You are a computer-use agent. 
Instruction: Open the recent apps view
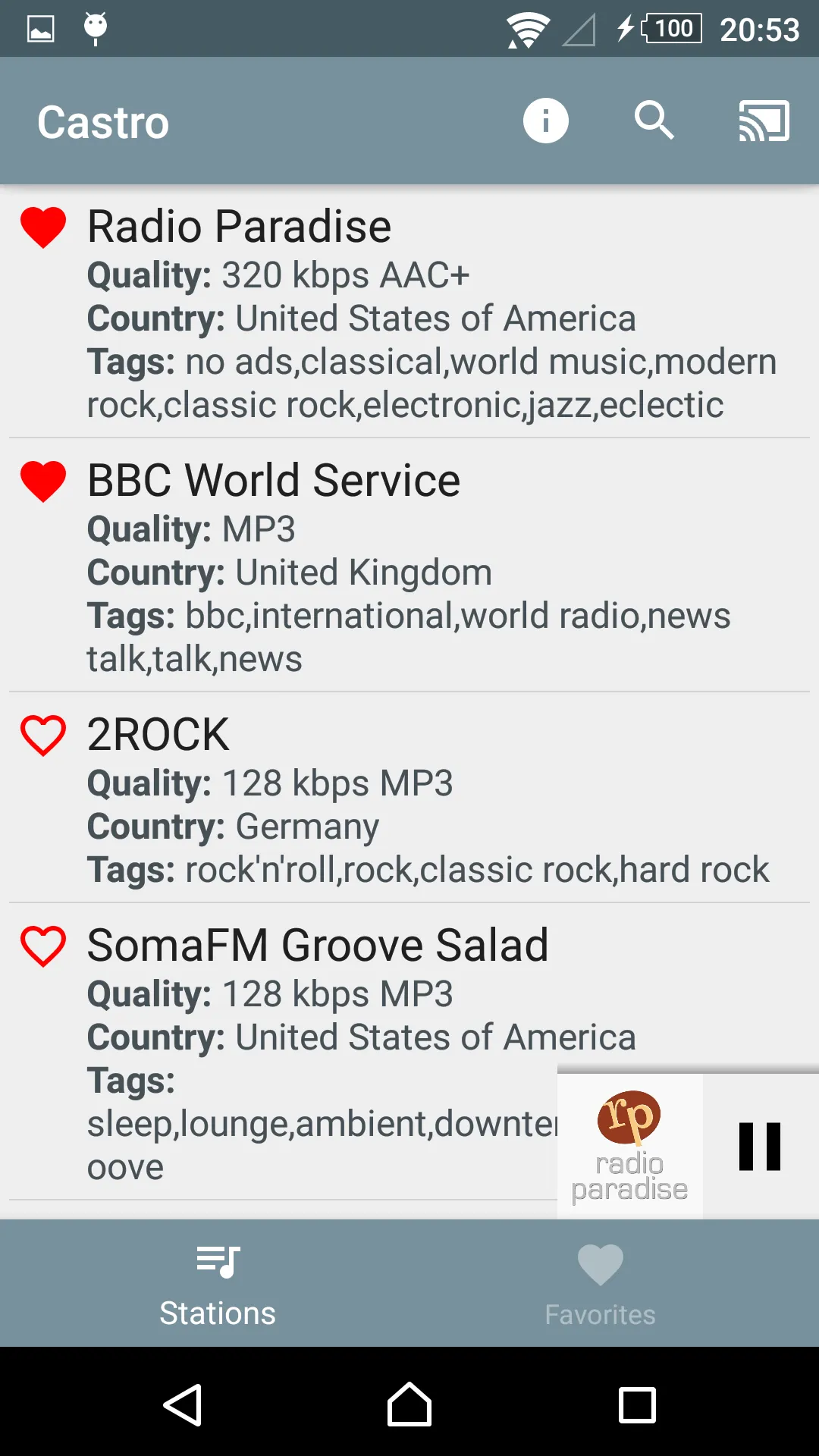[637, 1404]
